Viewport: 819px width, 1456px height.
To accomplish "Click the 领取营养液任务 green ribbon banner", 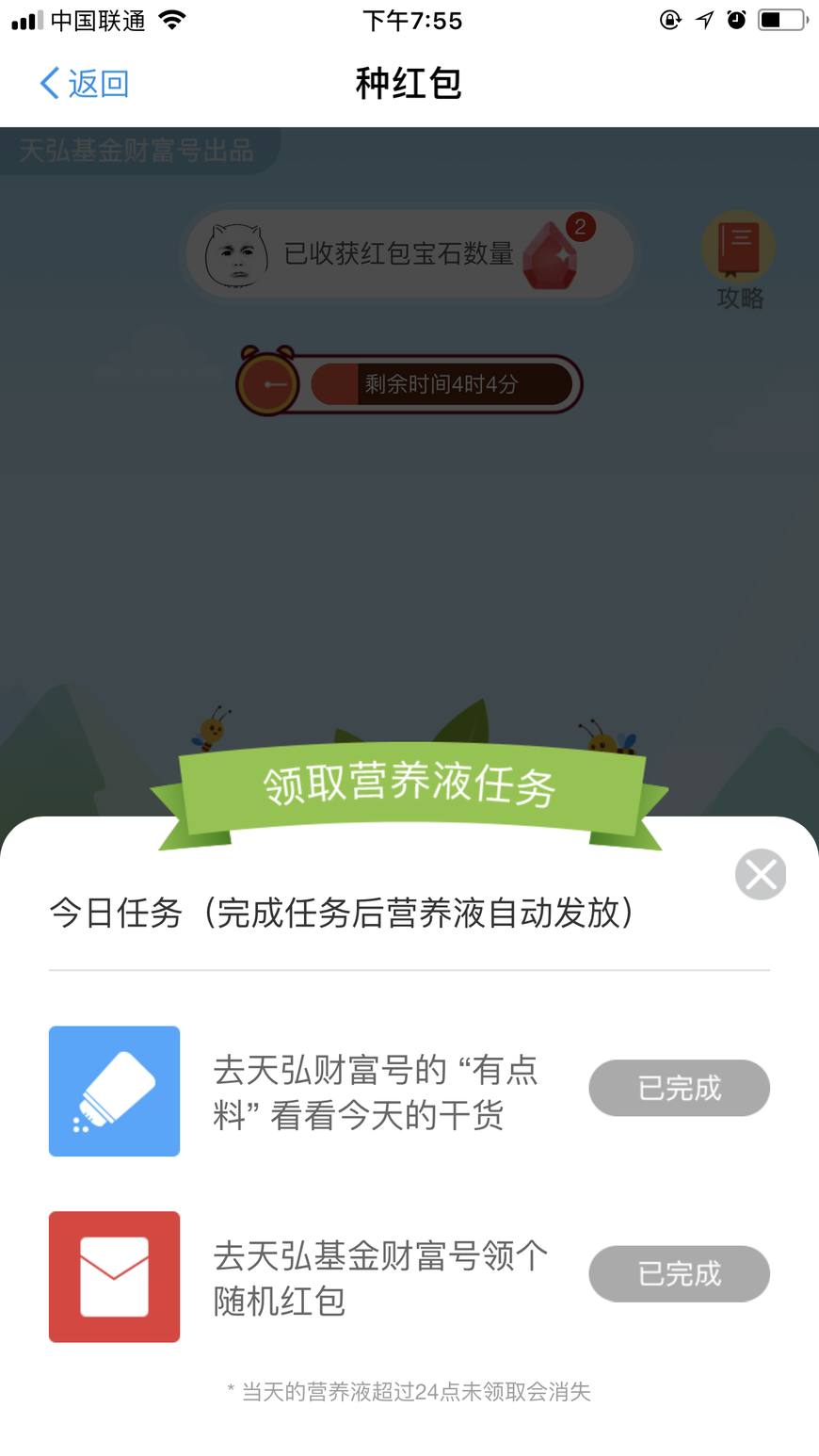I will pyautogui.click(x=409, y=786).
